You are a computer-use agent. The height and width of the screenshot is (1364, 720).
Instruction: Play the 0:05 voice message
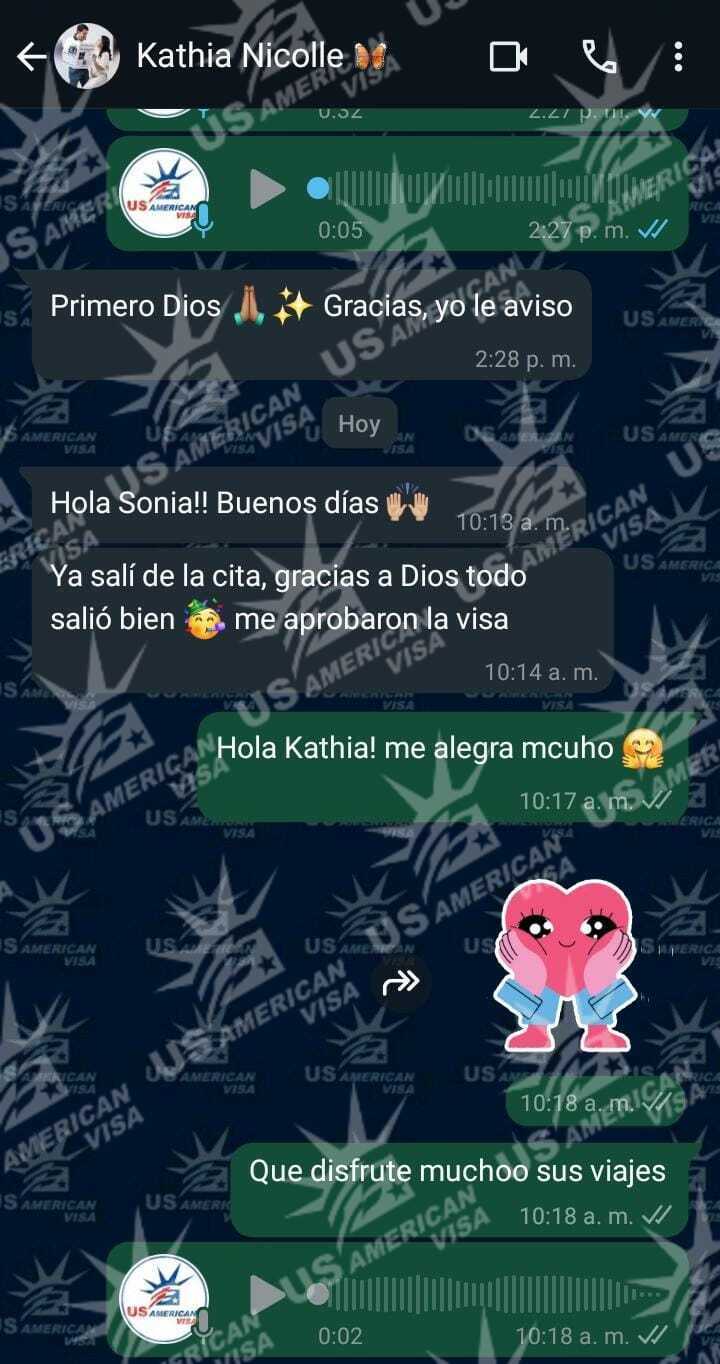click(x=267, y=189)
